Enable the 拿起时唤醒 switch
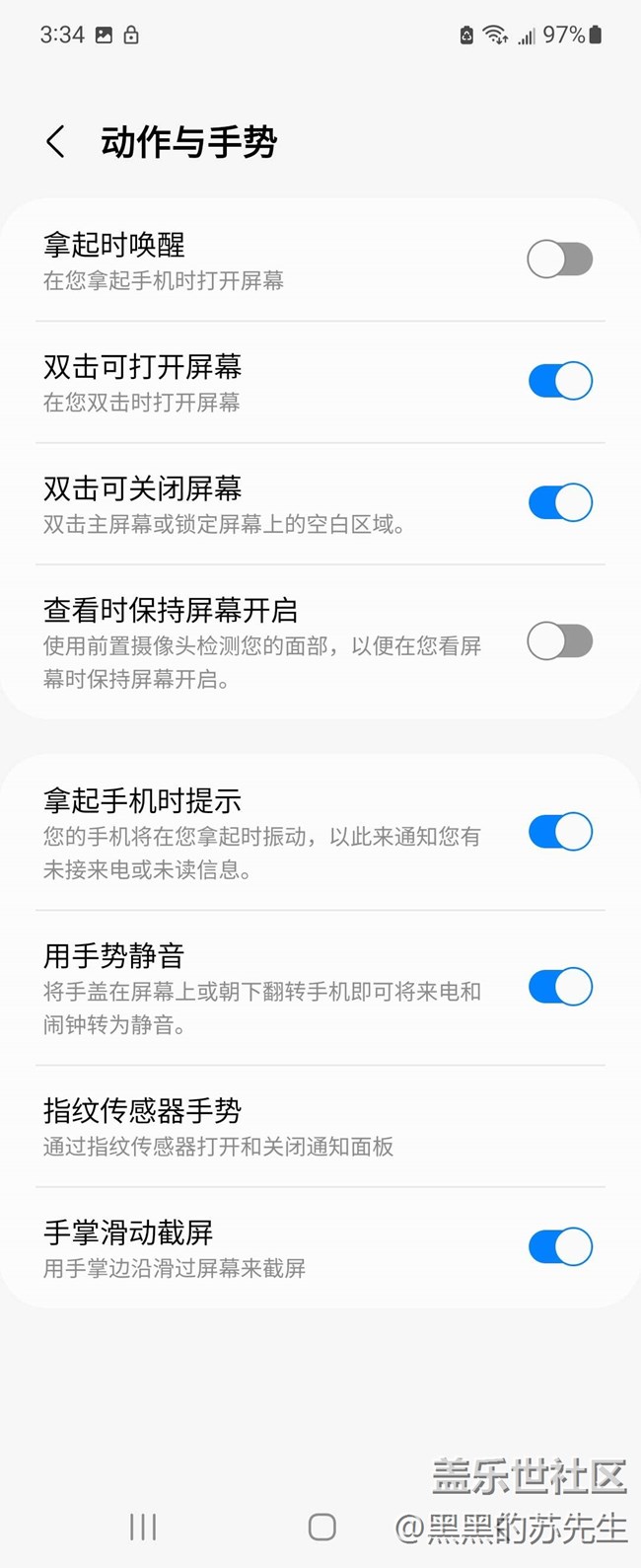 (560, 260)
